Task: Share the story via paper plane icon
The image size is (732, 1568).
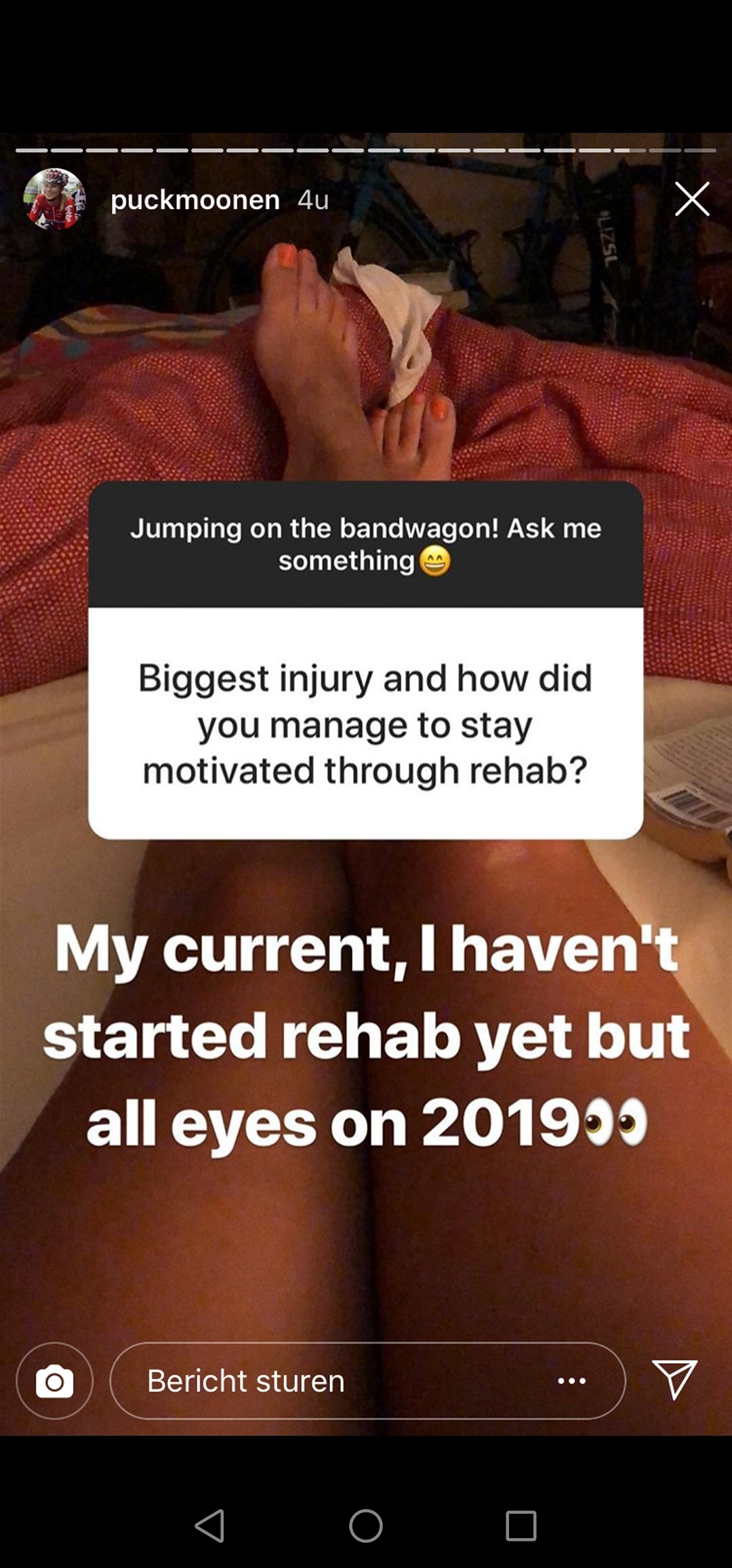Action: click(674, 1379)
